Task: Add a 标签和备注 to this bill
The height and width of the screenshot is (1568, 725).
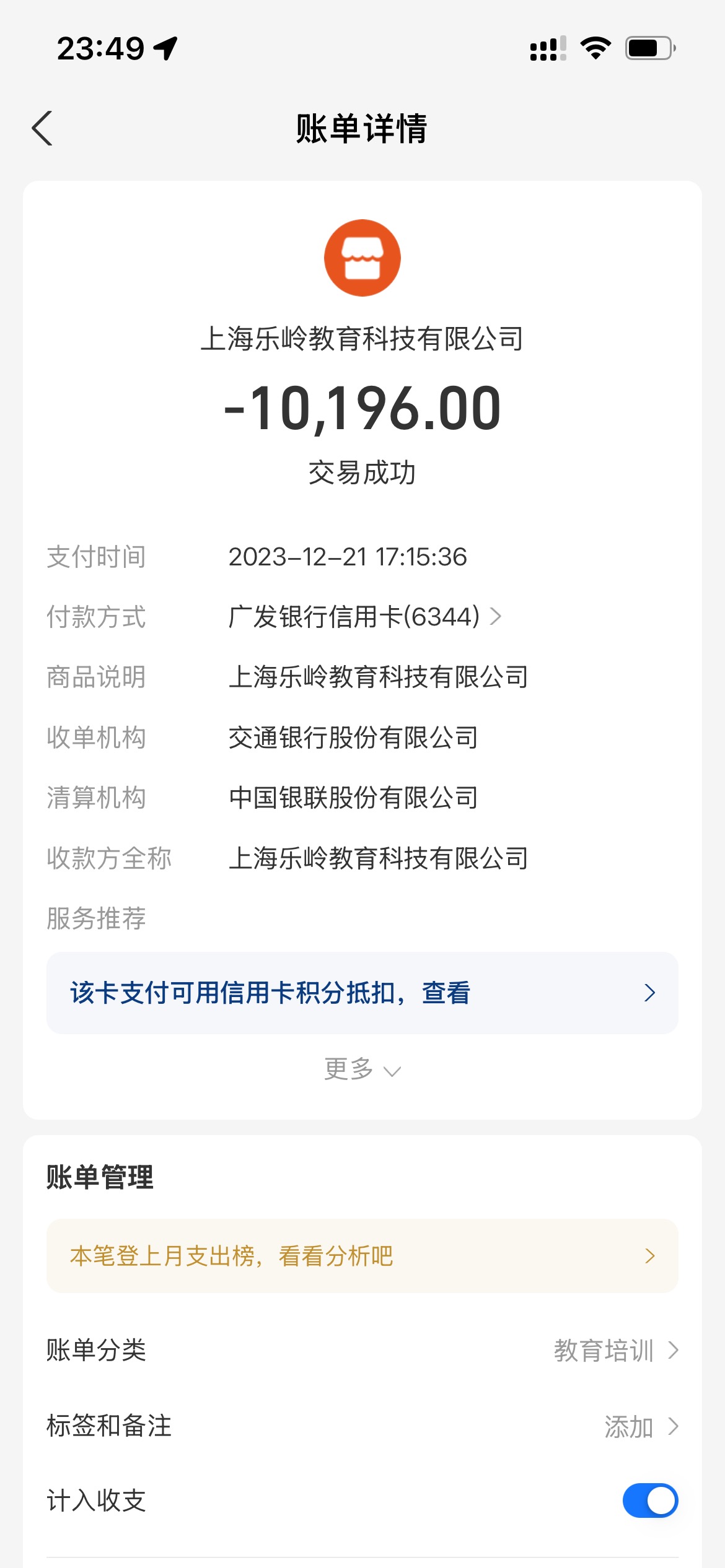Action: (639, 1427)
